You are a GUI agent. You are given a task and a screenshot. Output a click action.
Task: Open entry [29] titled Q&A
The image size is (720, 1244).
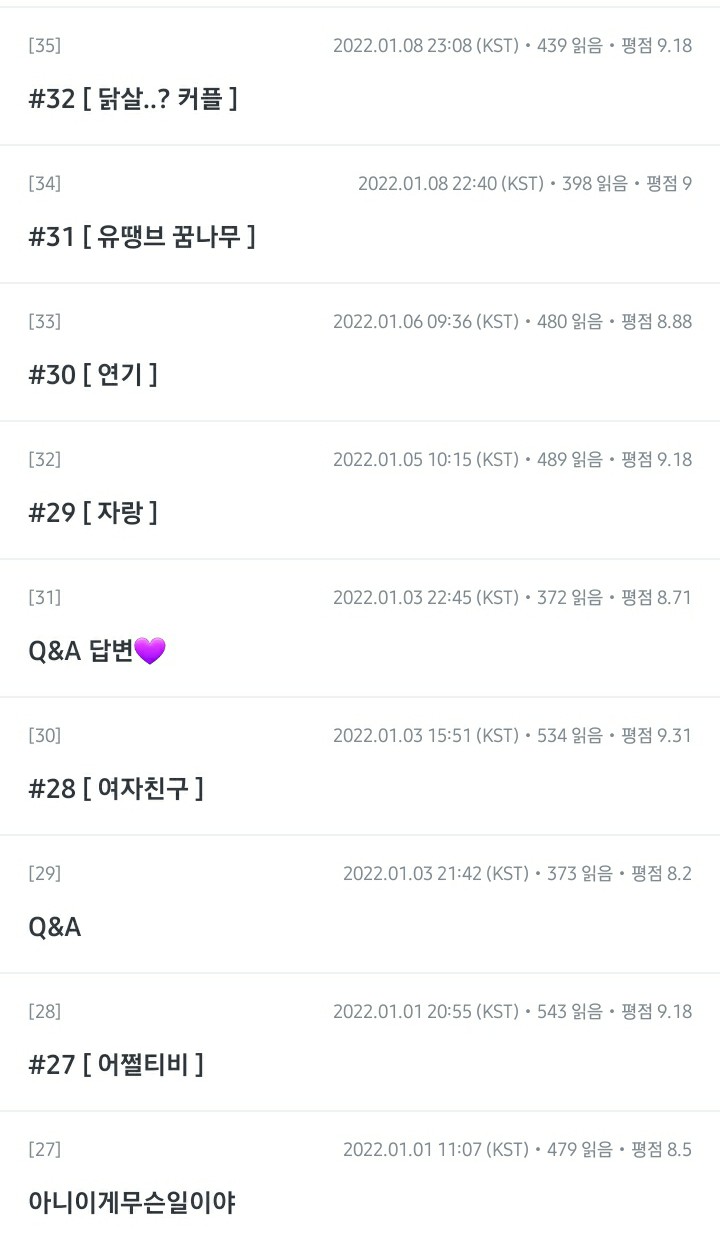pos(55,927)
